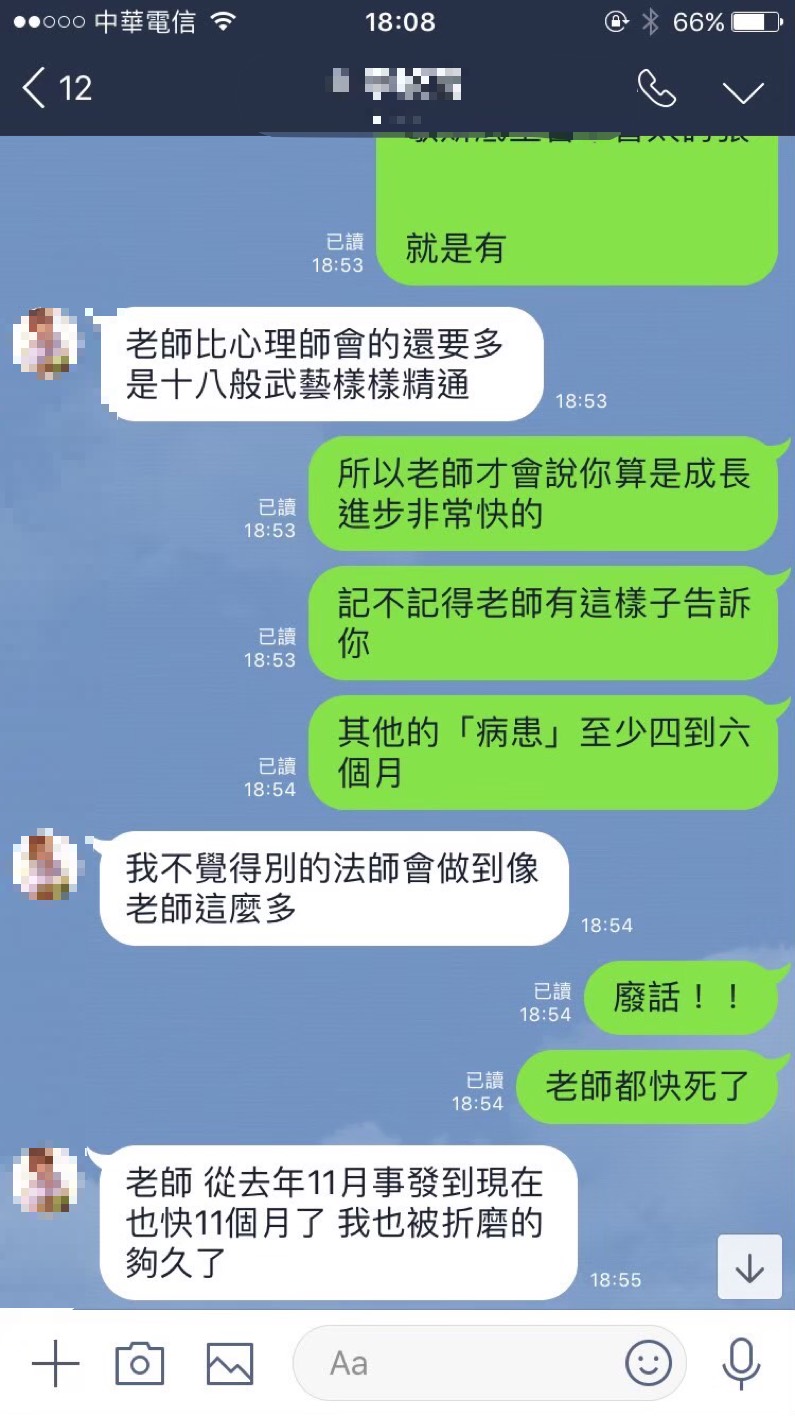The image size is (795, 1416).
Task: Jump to the latest messages with down arrow
Action: click(749, 1268)
